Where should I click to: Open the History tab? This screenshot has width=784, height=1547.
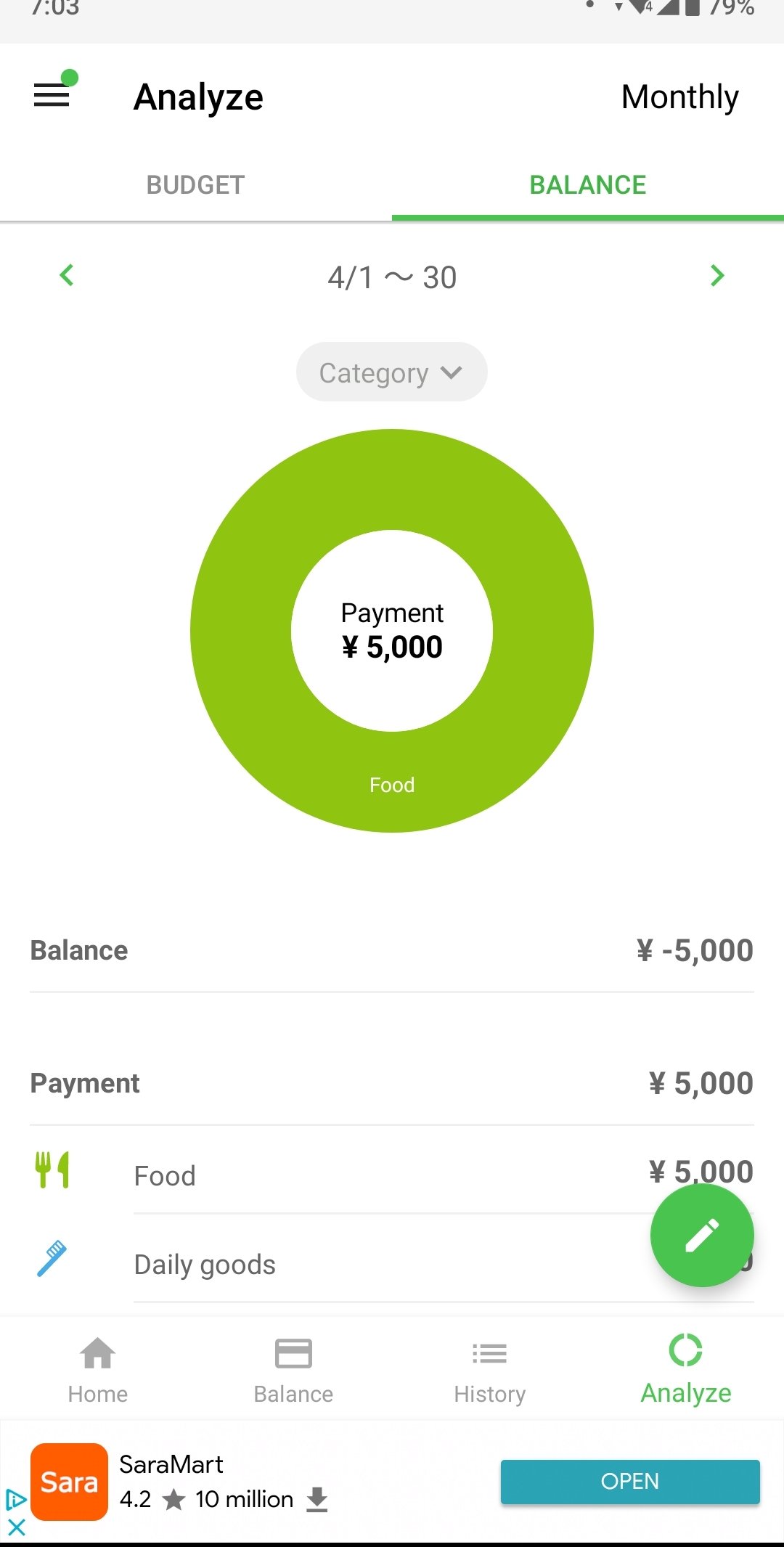(490, 1370)
